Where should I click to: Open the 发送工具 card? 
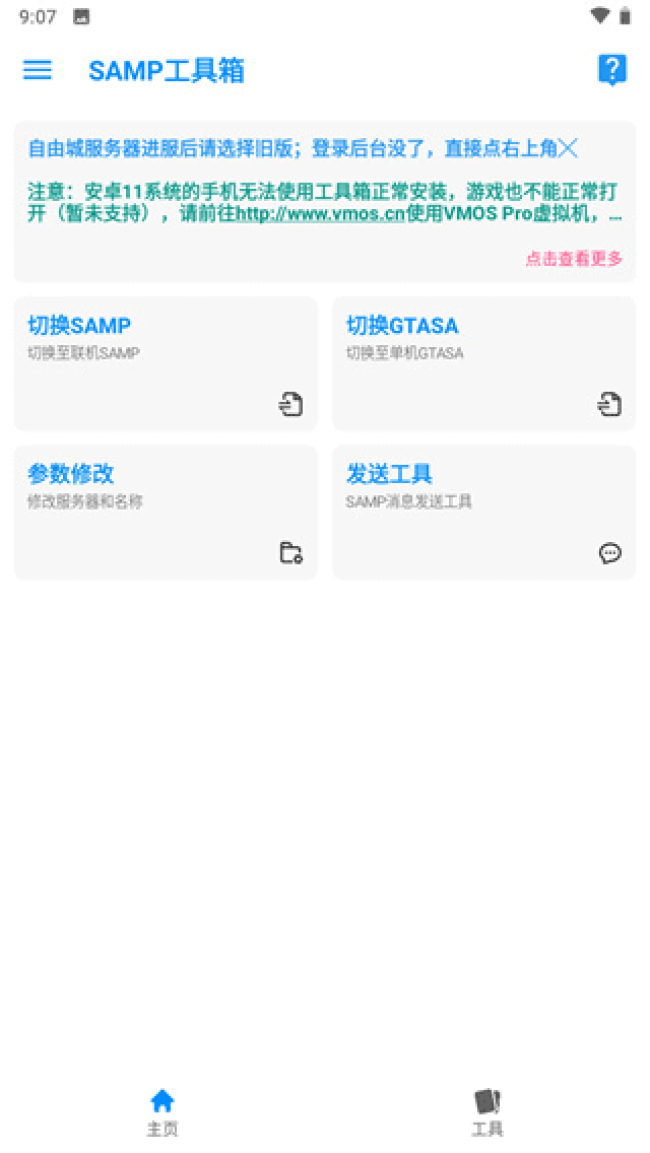483,511
